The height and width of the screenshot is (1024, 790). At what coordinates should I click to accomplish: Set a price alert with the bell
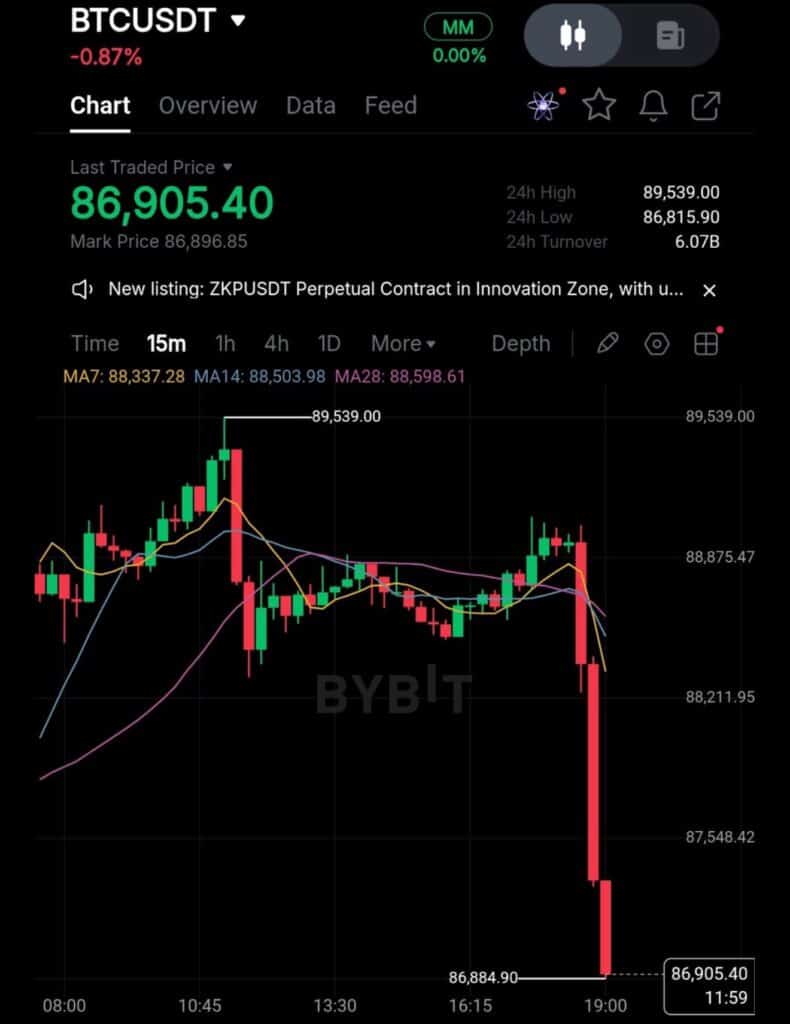tap(653, 105)
